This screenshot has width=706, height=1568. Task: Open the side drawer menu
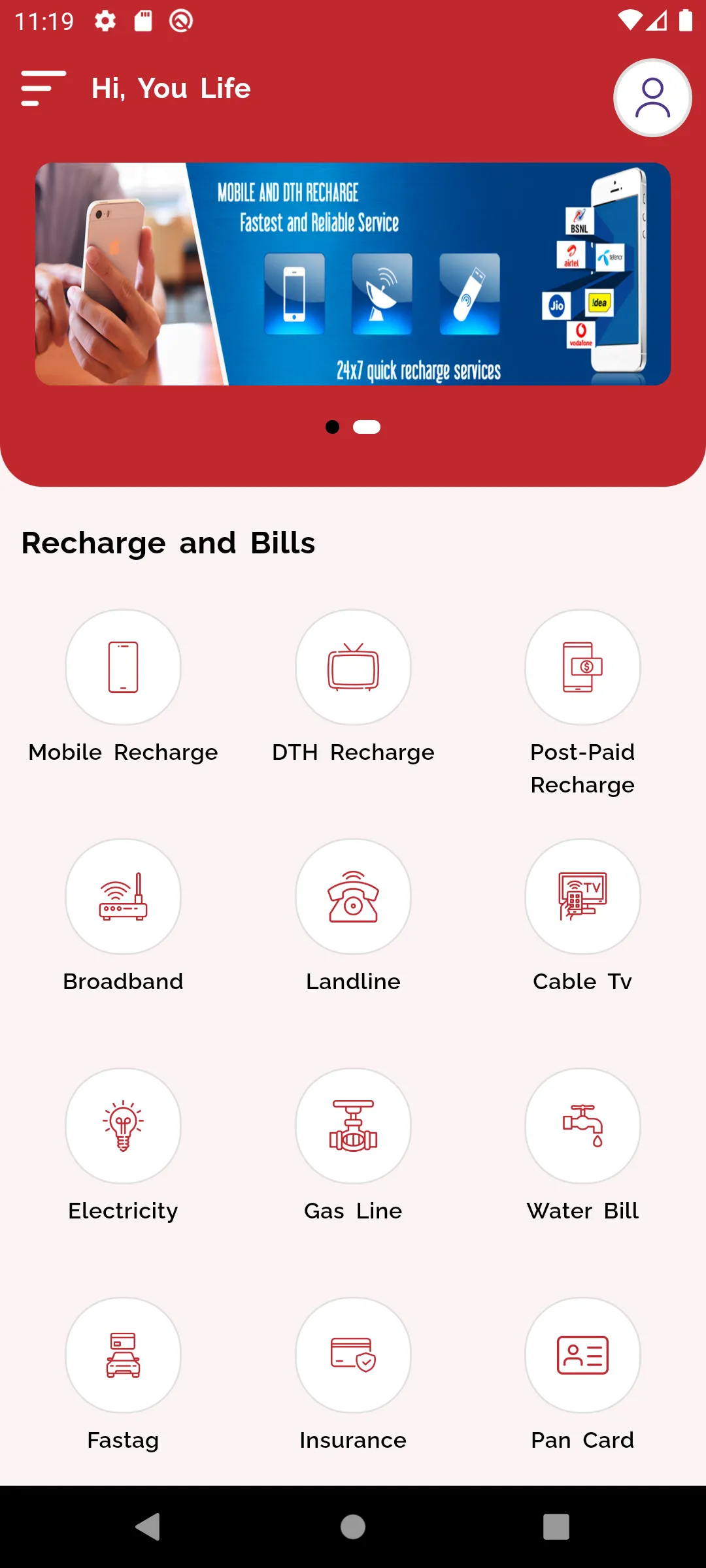(x=43, y=88)
